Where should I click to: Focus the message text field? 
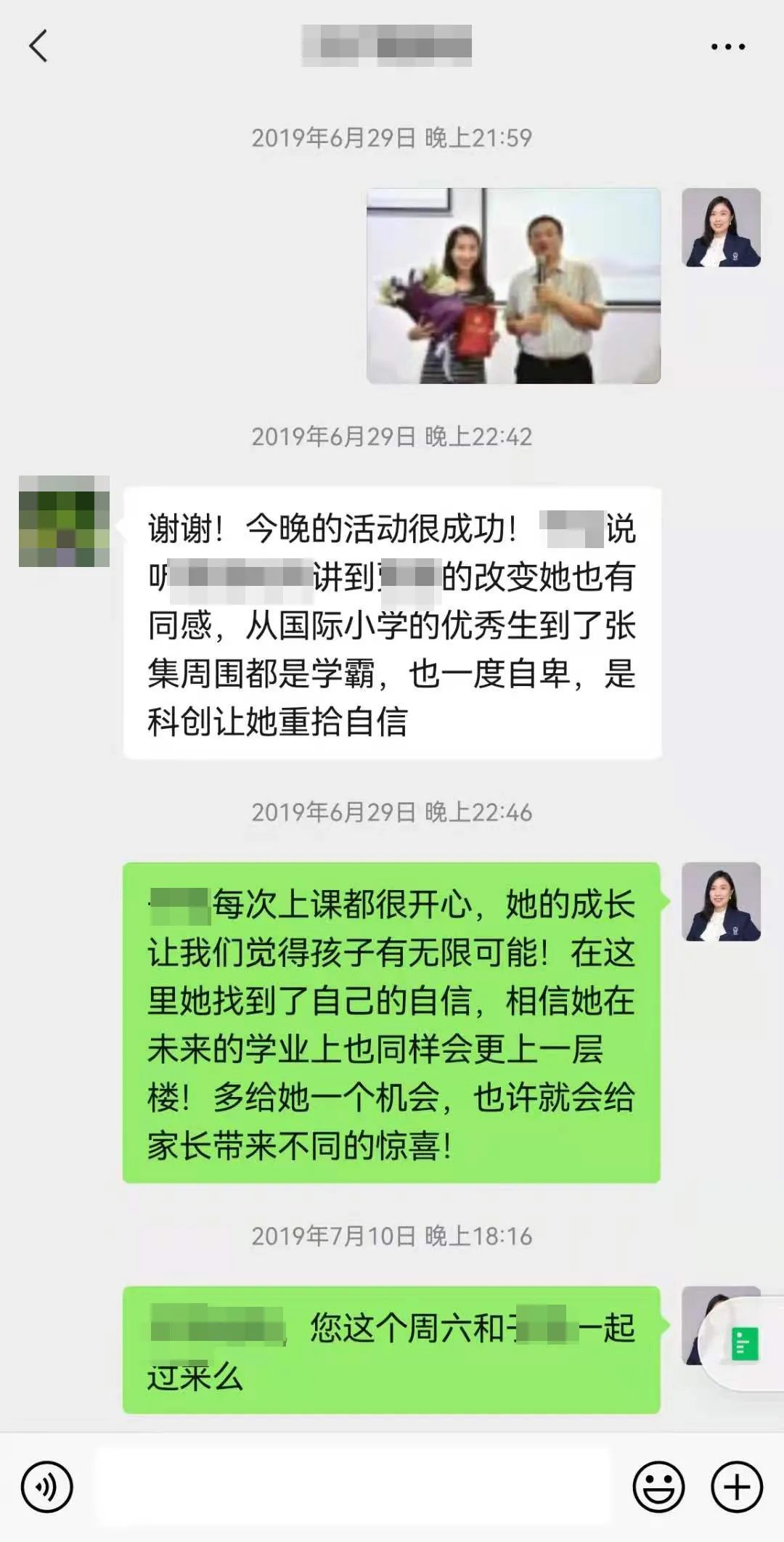[x=352, y=1487]
